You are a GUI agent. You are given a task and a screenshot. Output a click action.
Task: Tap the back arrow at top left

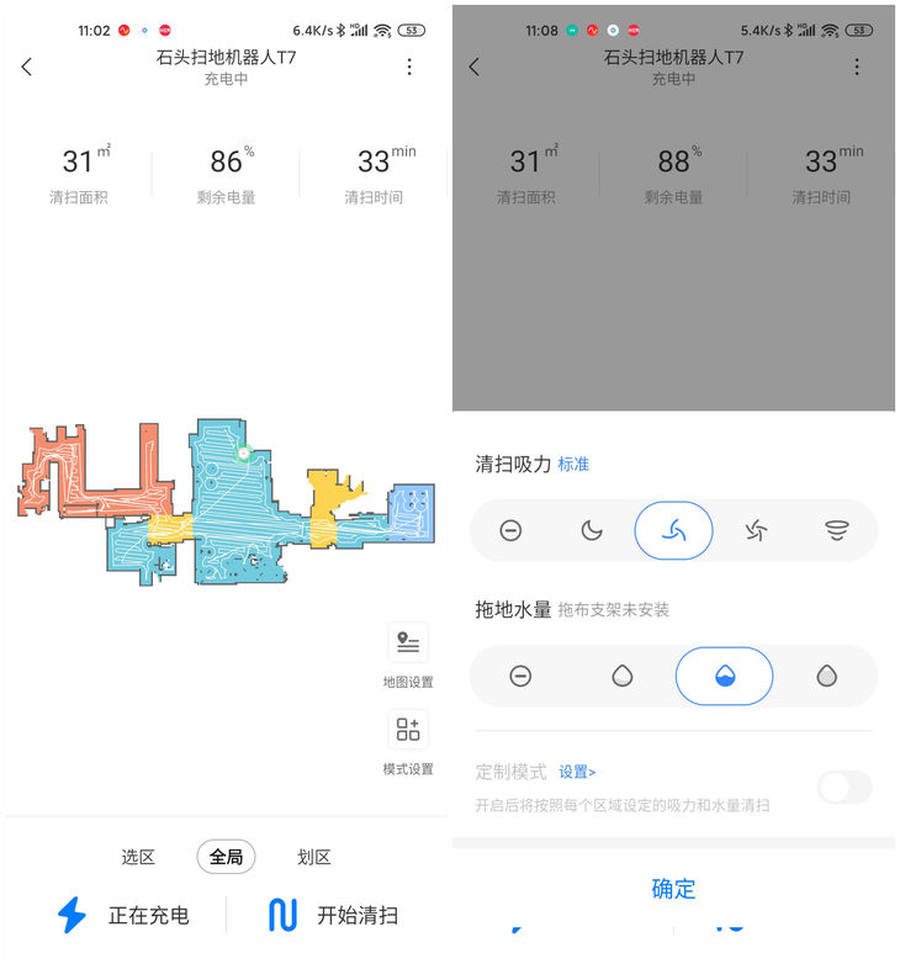tap(26, 66)
